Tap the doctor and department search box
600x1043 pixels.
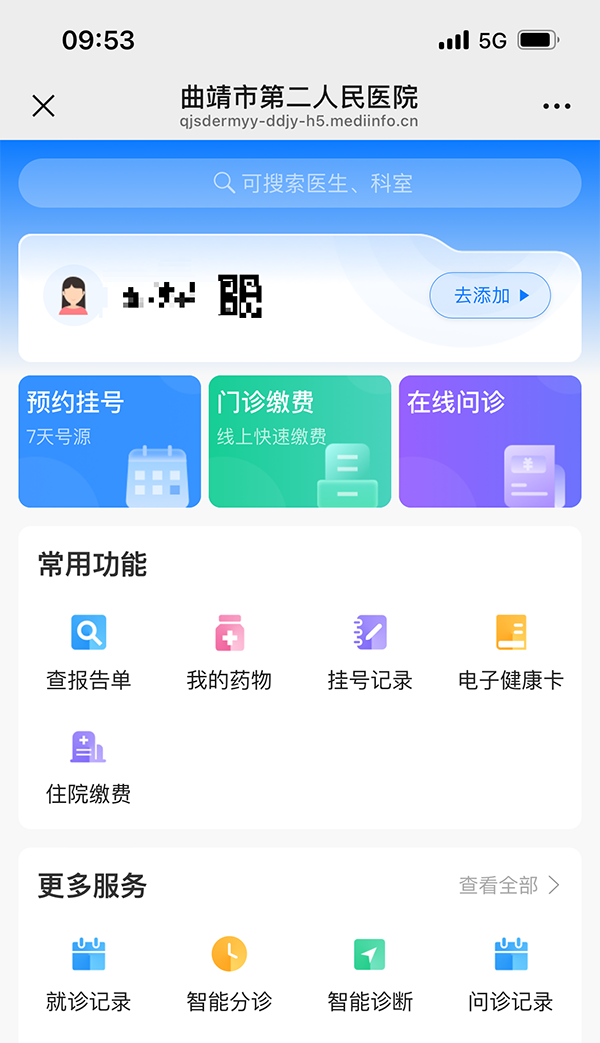coord(300,183)
